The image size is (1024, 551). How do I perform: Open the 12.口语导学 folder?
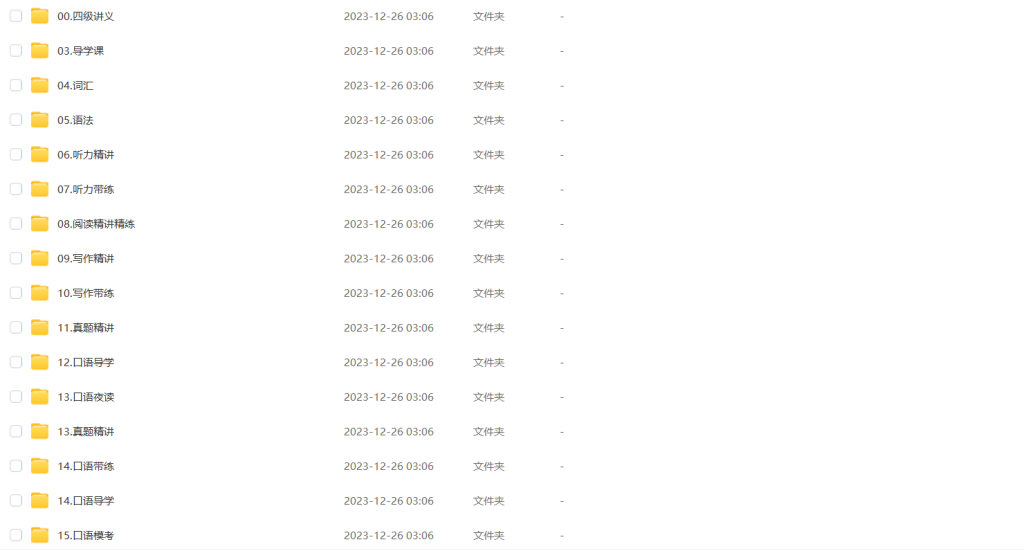click(x=85, y=362)
